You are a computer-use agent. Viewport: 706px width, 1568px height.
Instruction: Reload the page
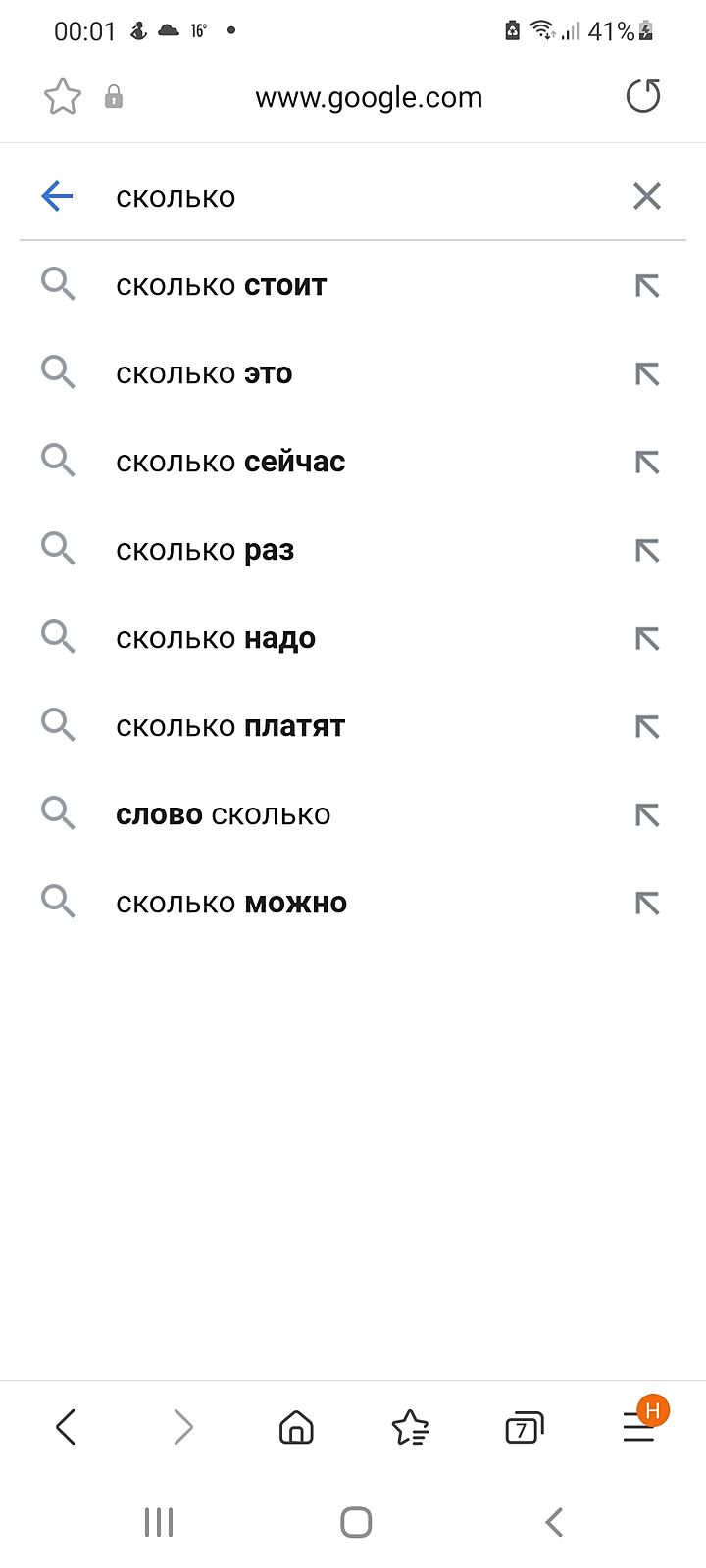pyautogui.click(x=643, y=96)
